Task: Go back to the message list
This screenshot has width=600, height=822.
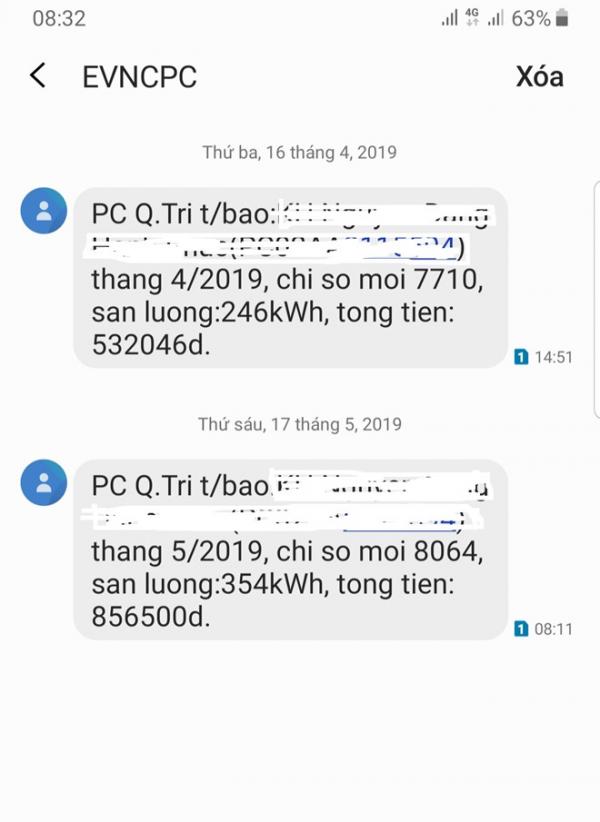Action: (38, 76)
